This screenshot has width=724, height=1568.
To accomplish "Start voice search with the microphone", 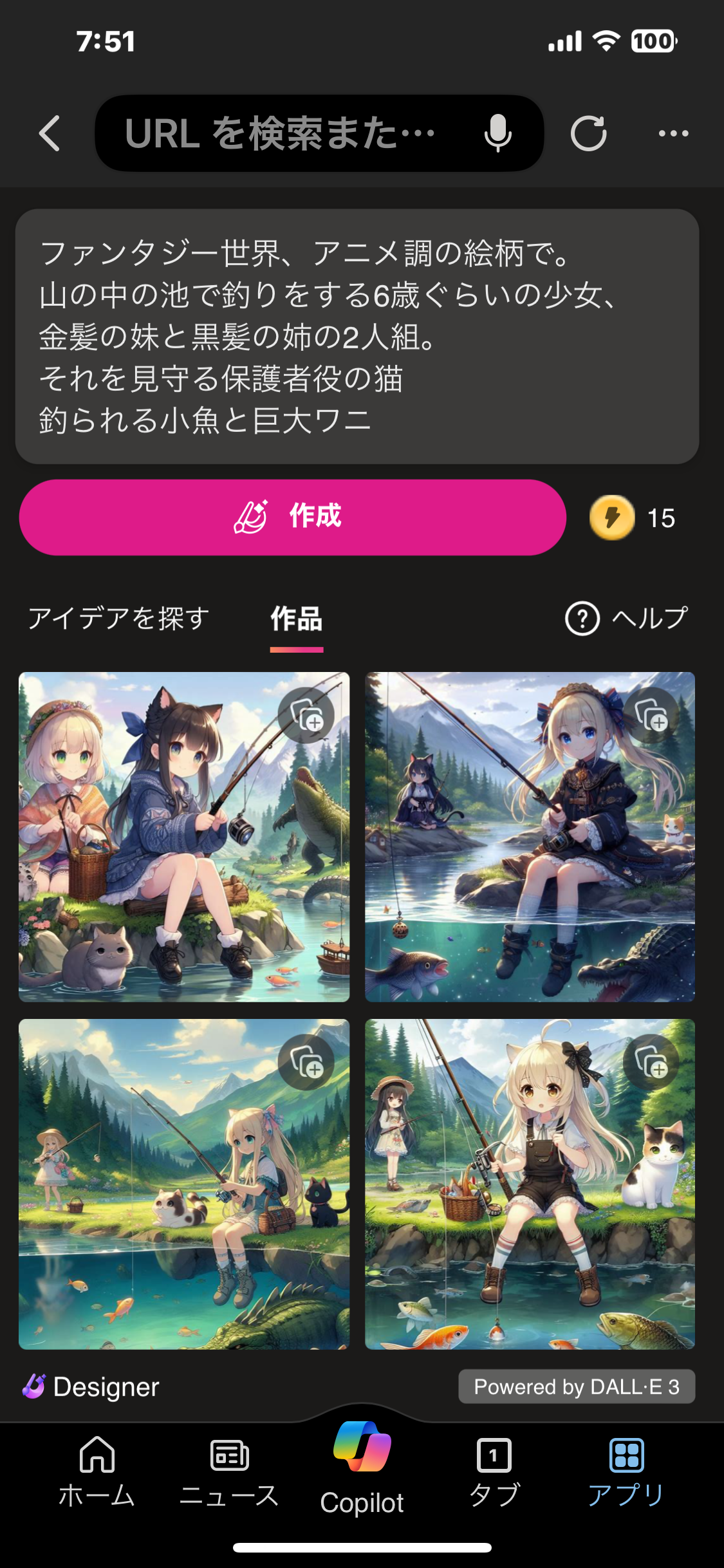I will click(x=497, y=133).
